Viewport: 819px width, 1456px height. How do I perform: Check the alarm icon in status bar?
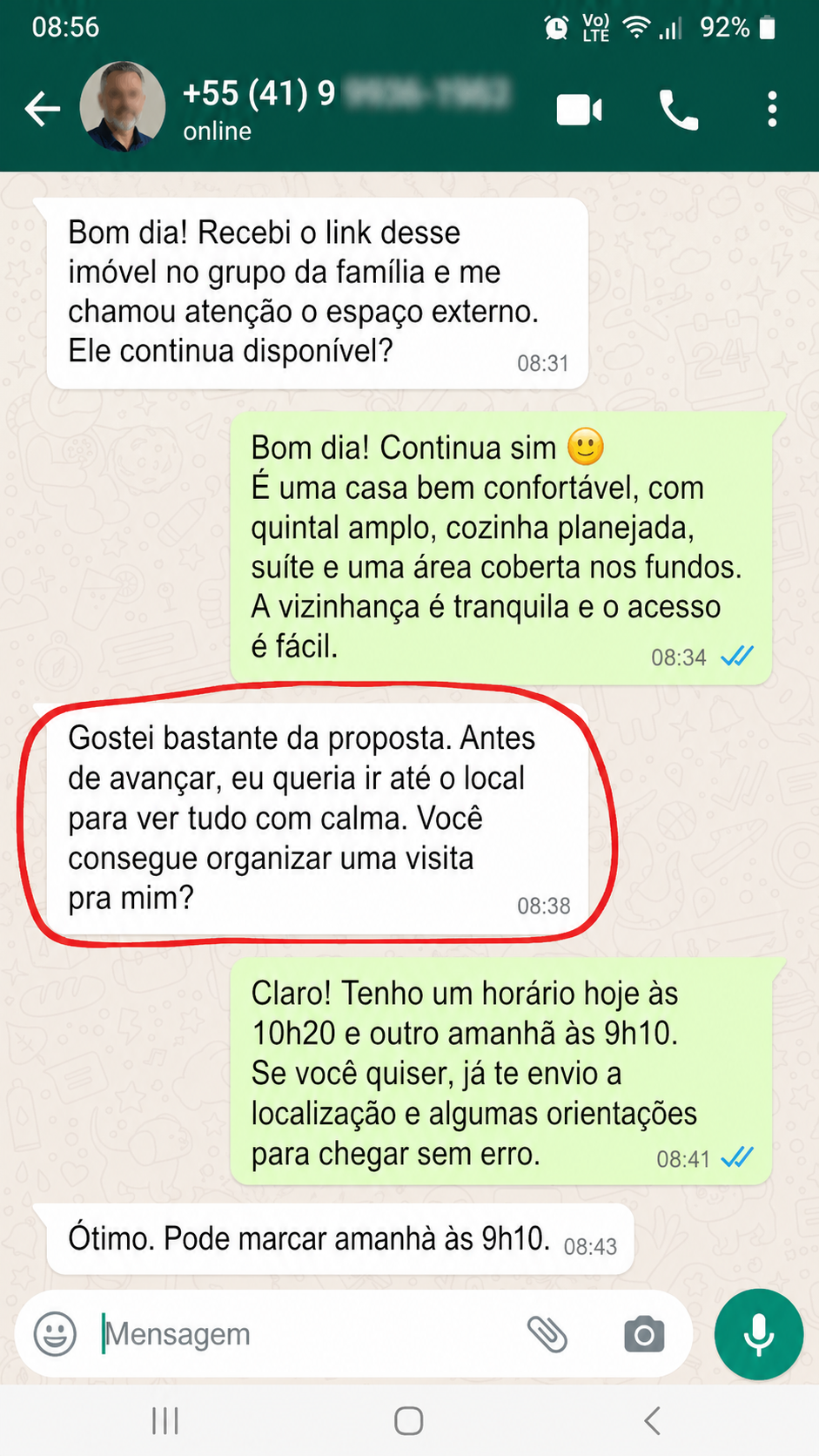(x=557, y=27)
